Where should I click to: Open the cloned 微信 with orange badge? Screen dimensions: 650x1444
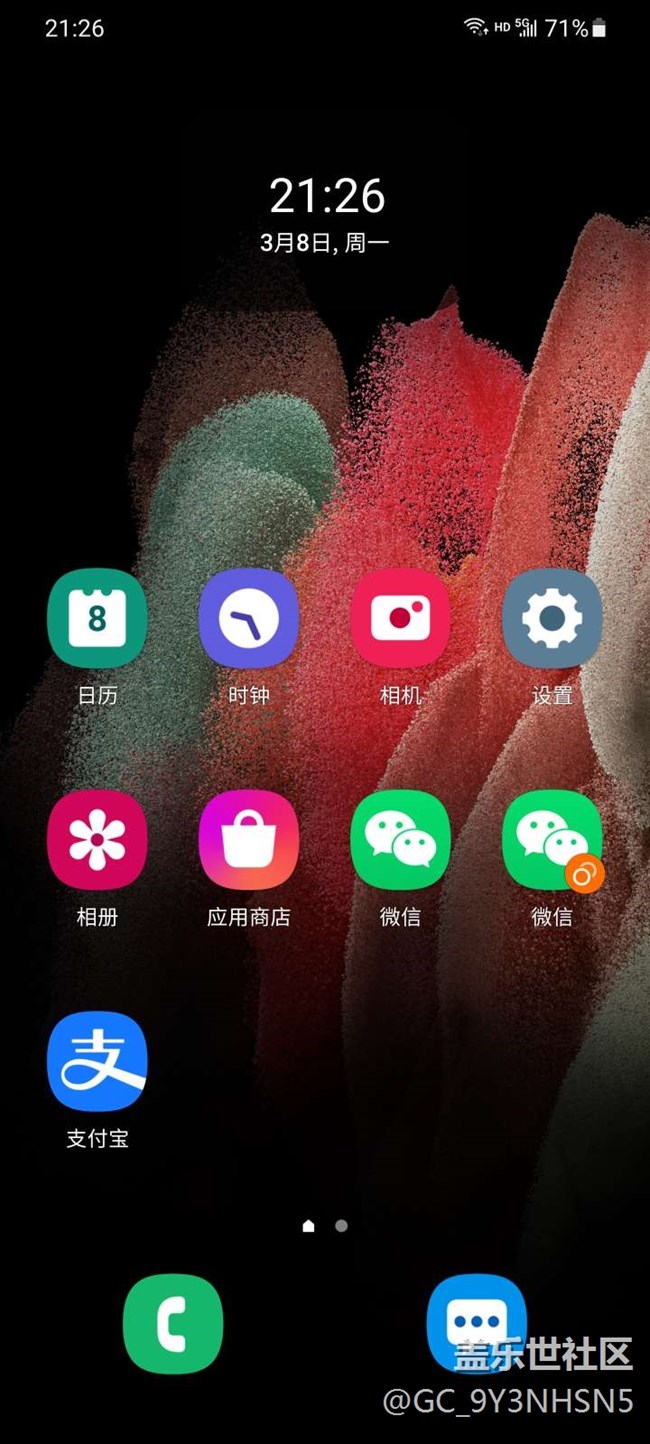pyautogui.click(x=552, y=840)
